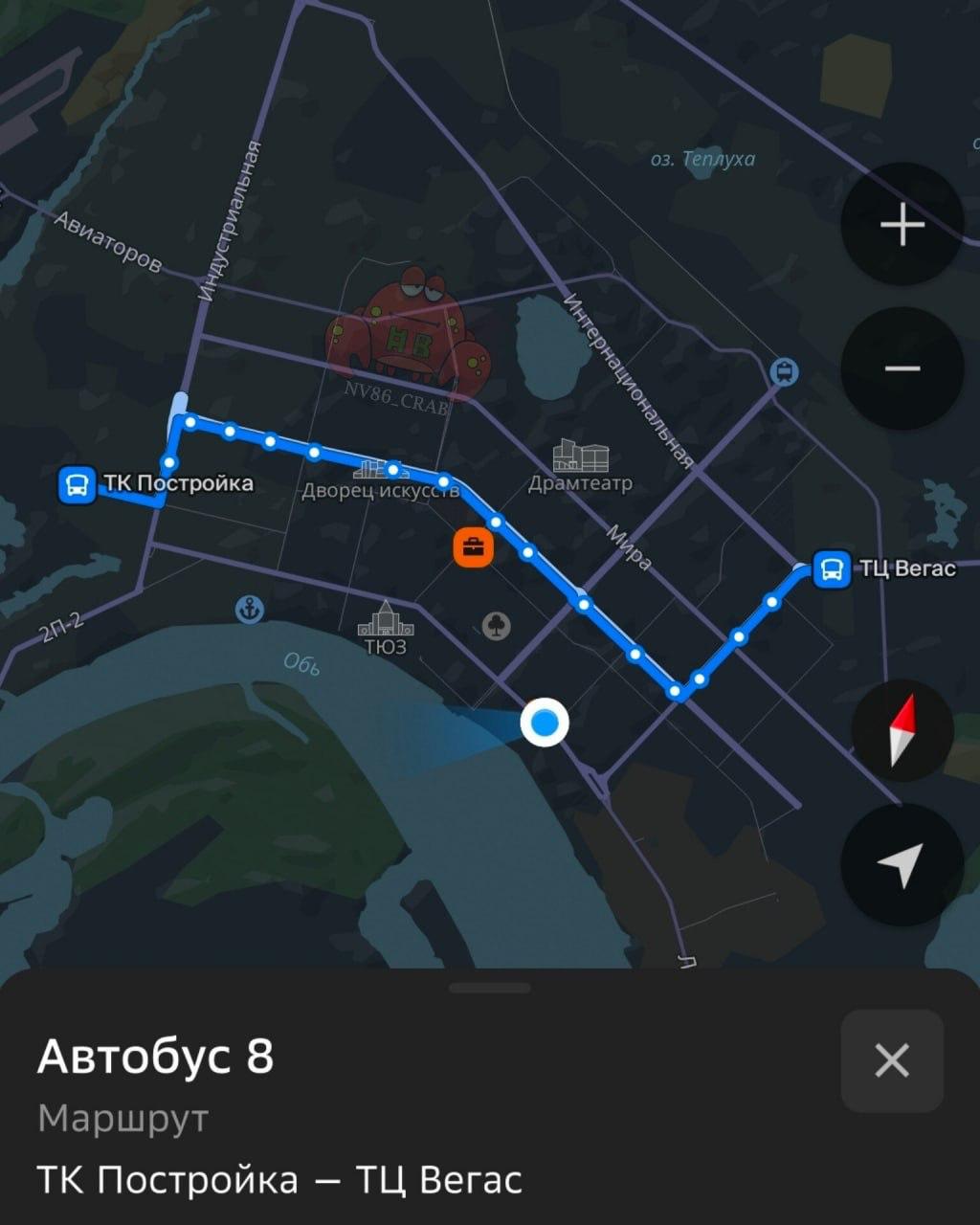Select the ТЮЗ theater building icon
Image resolution: width=980 pixels, height=1225 pixels.
pyautogui.click(x=387, y=622)
